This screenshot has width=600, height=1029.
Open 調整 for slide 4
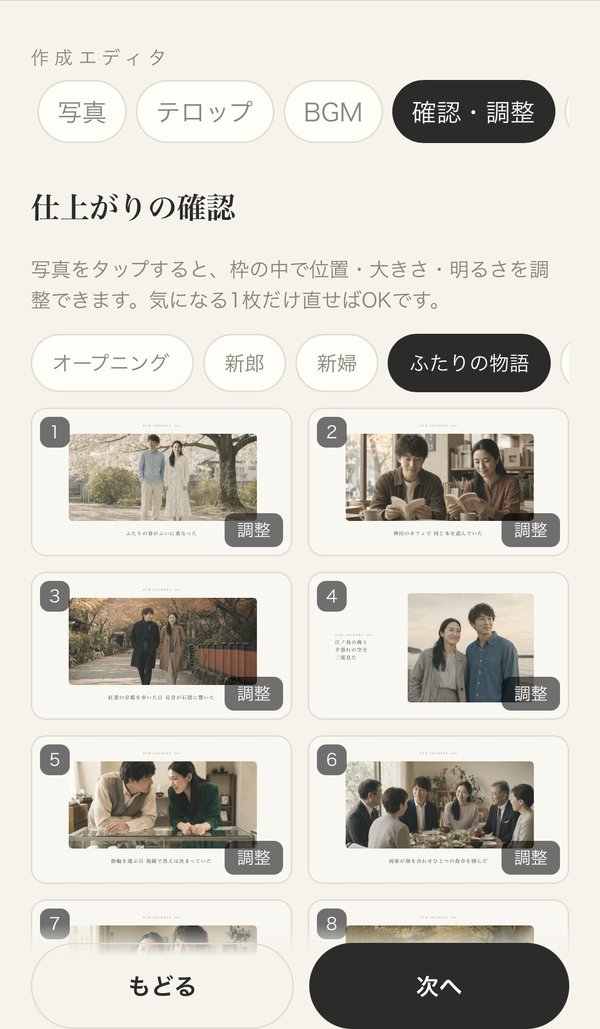click(x=531, y=694)
